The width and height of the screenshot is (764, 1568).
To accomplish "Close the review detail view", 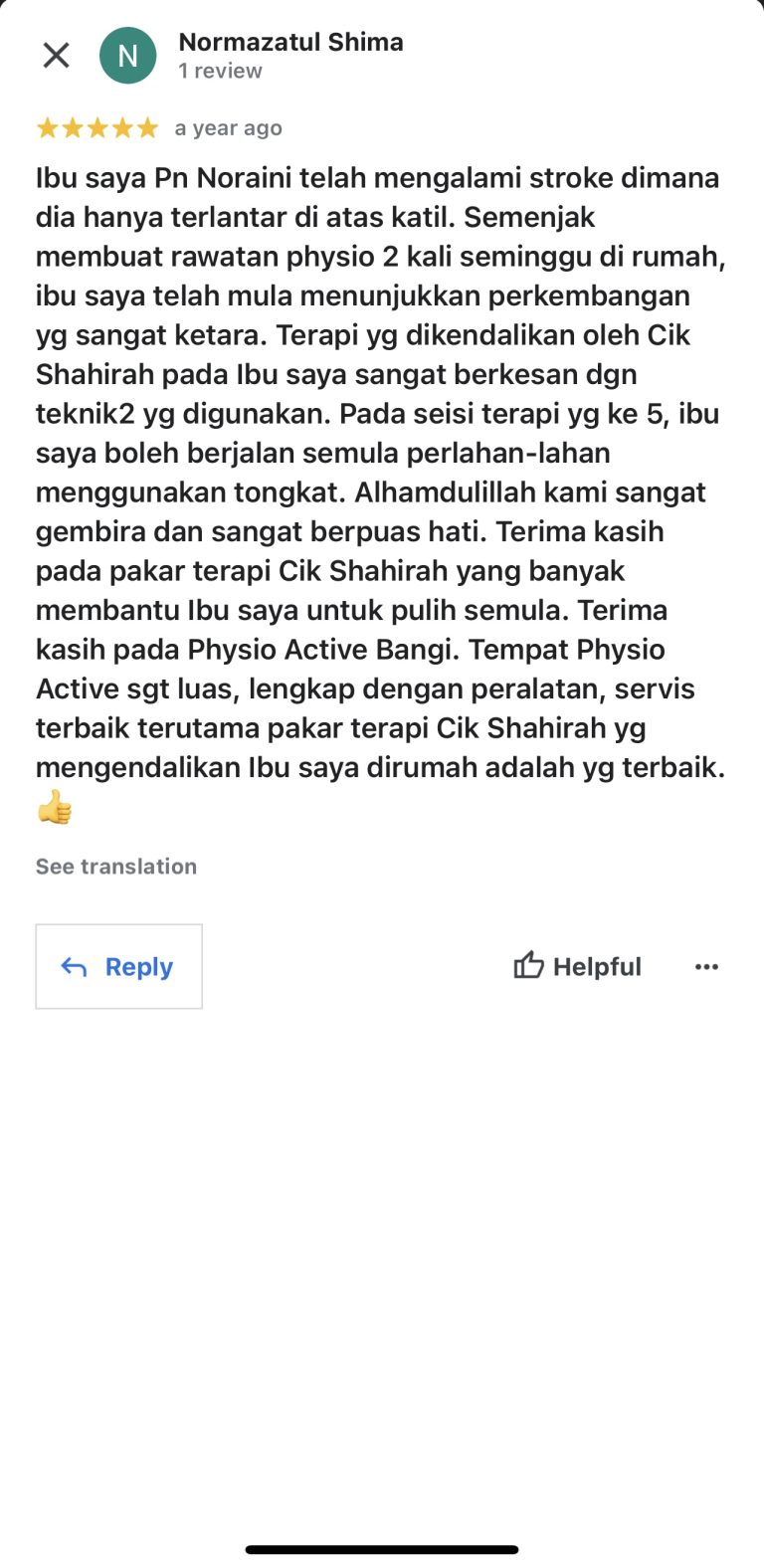I will [x=57, y=56].
